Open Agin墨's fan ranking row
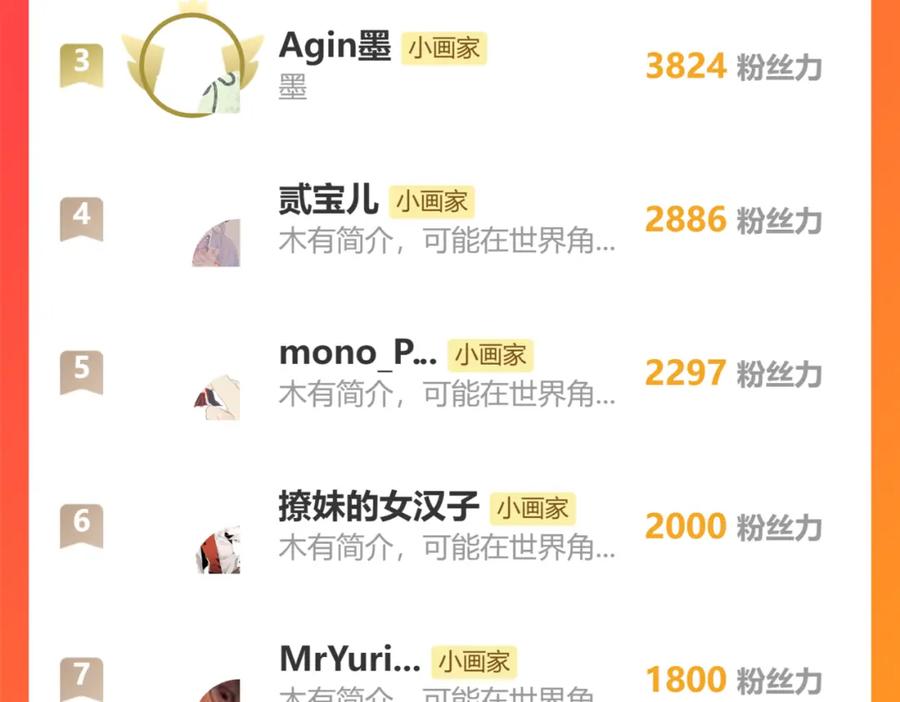The width and height of the screenshot is (900, 702). click(449, 65)
